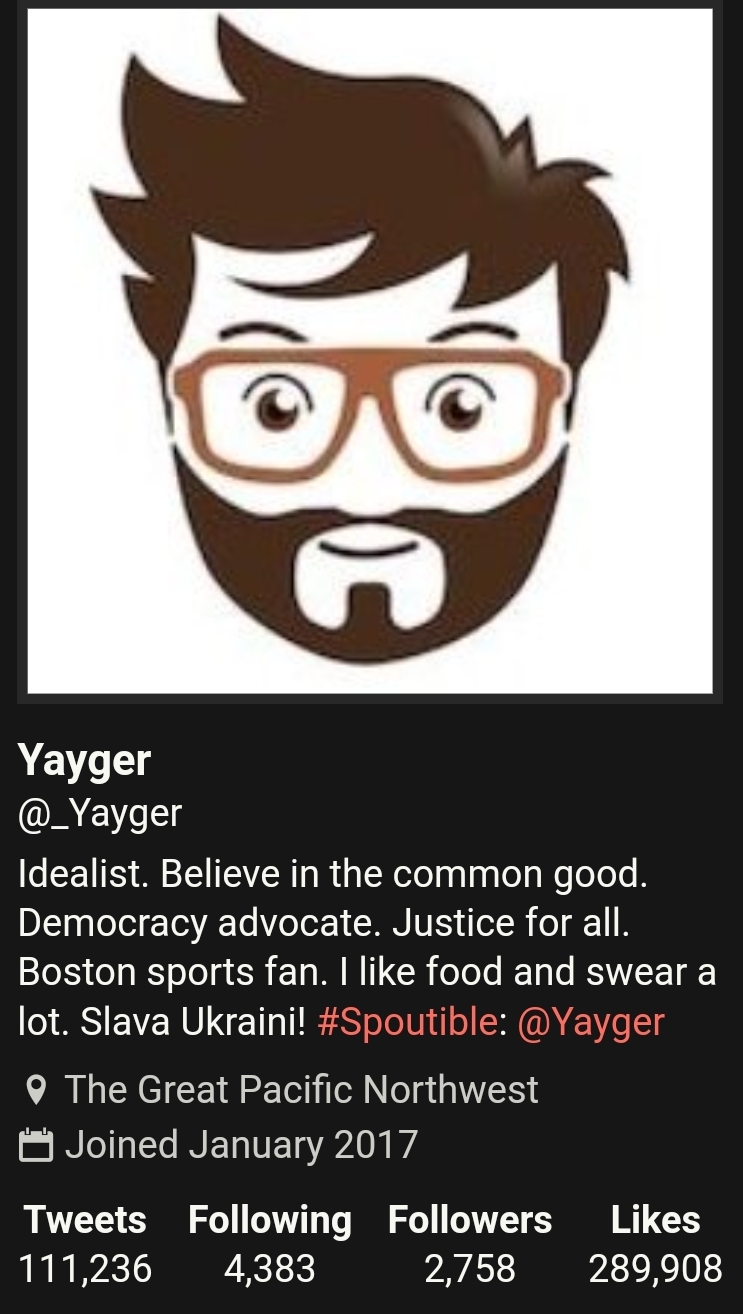Screen dimensions: 743x1314
Task: Open the @Yayger mention link in bio
Action: 591,1022
